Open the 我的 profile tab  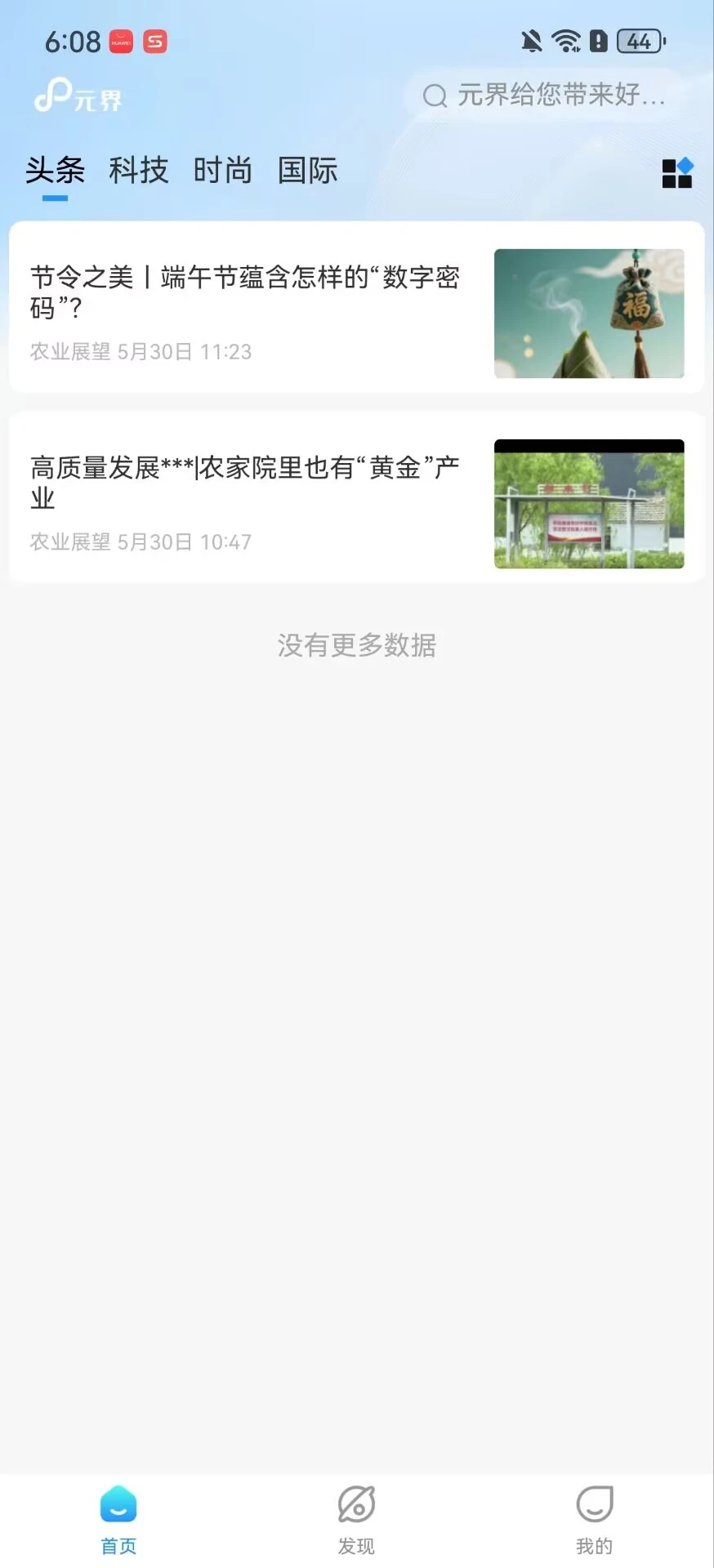(x=594, y=1518)
